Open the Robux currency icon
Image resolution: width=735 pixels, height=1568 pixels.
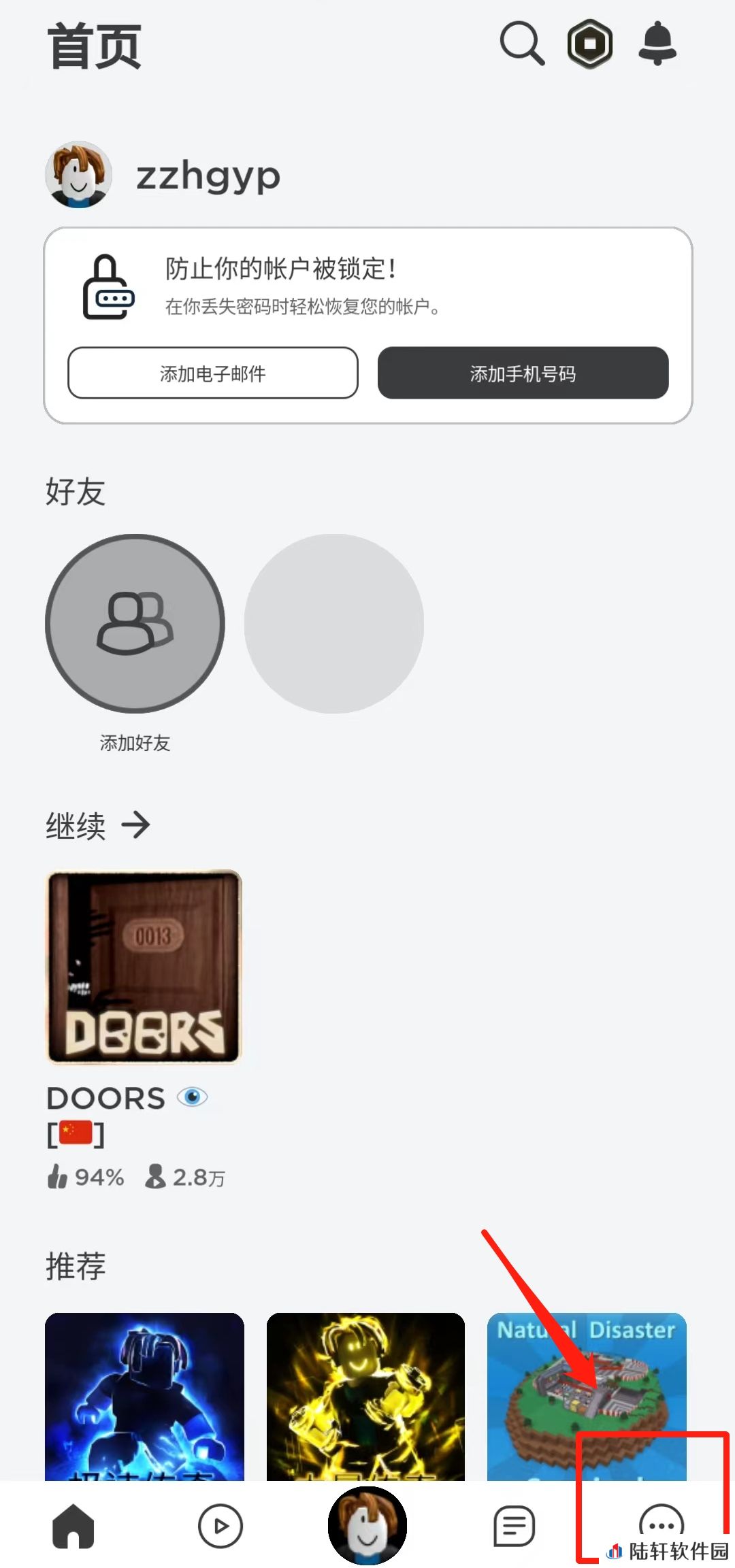click(x=591, y=44)
